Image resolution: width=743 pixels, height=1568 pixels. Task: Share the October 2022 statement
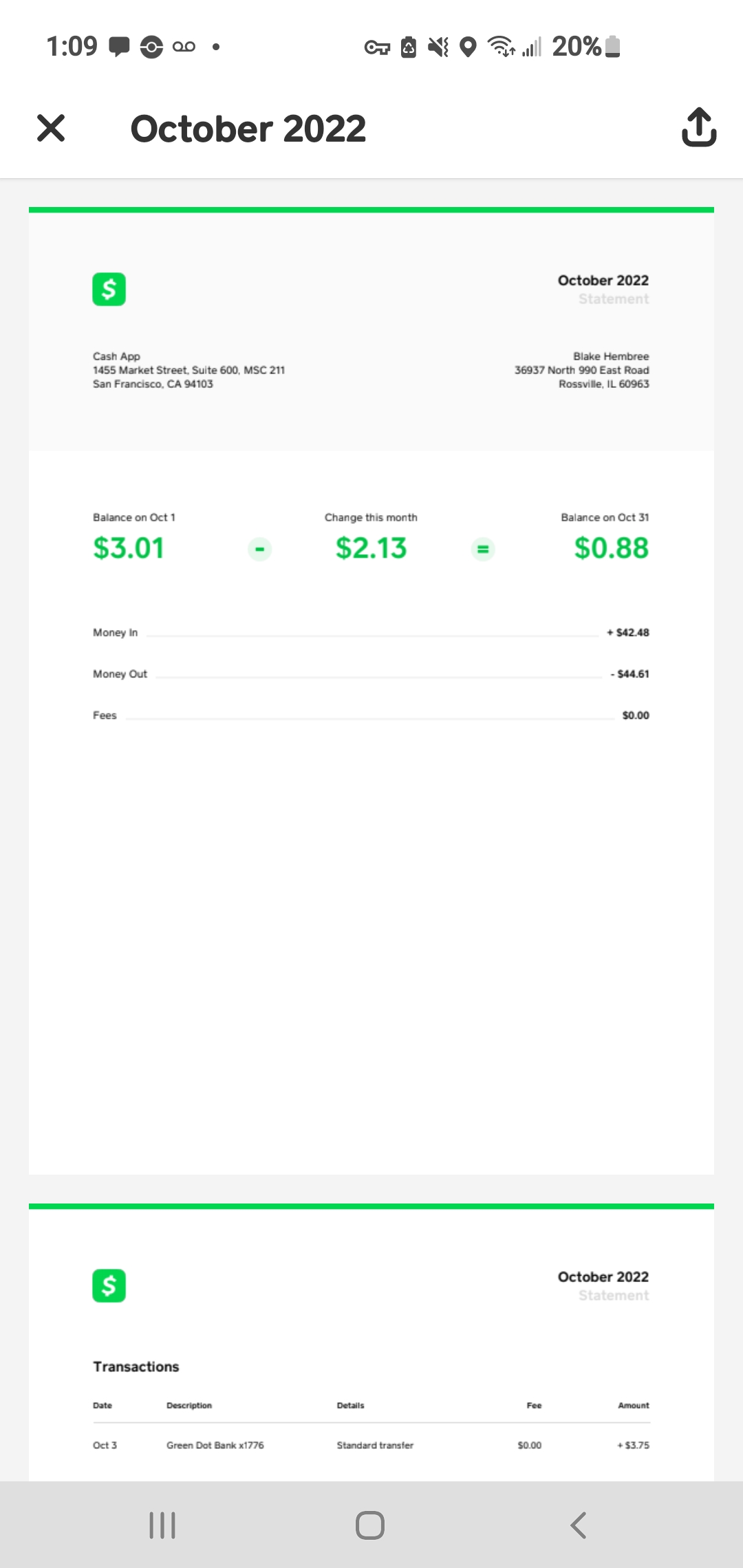pos(699,127)
